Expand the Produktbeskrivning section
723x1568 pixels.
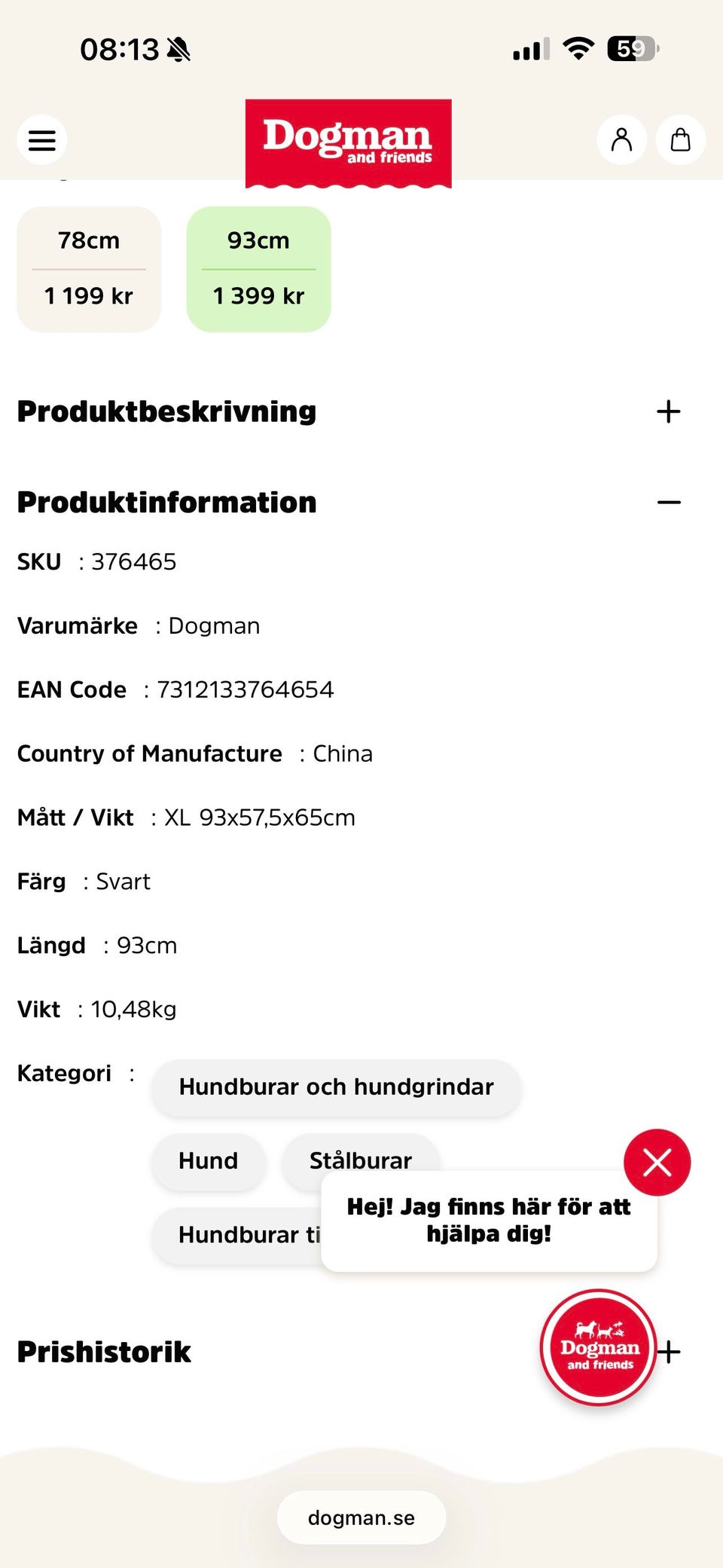[668, 411]
